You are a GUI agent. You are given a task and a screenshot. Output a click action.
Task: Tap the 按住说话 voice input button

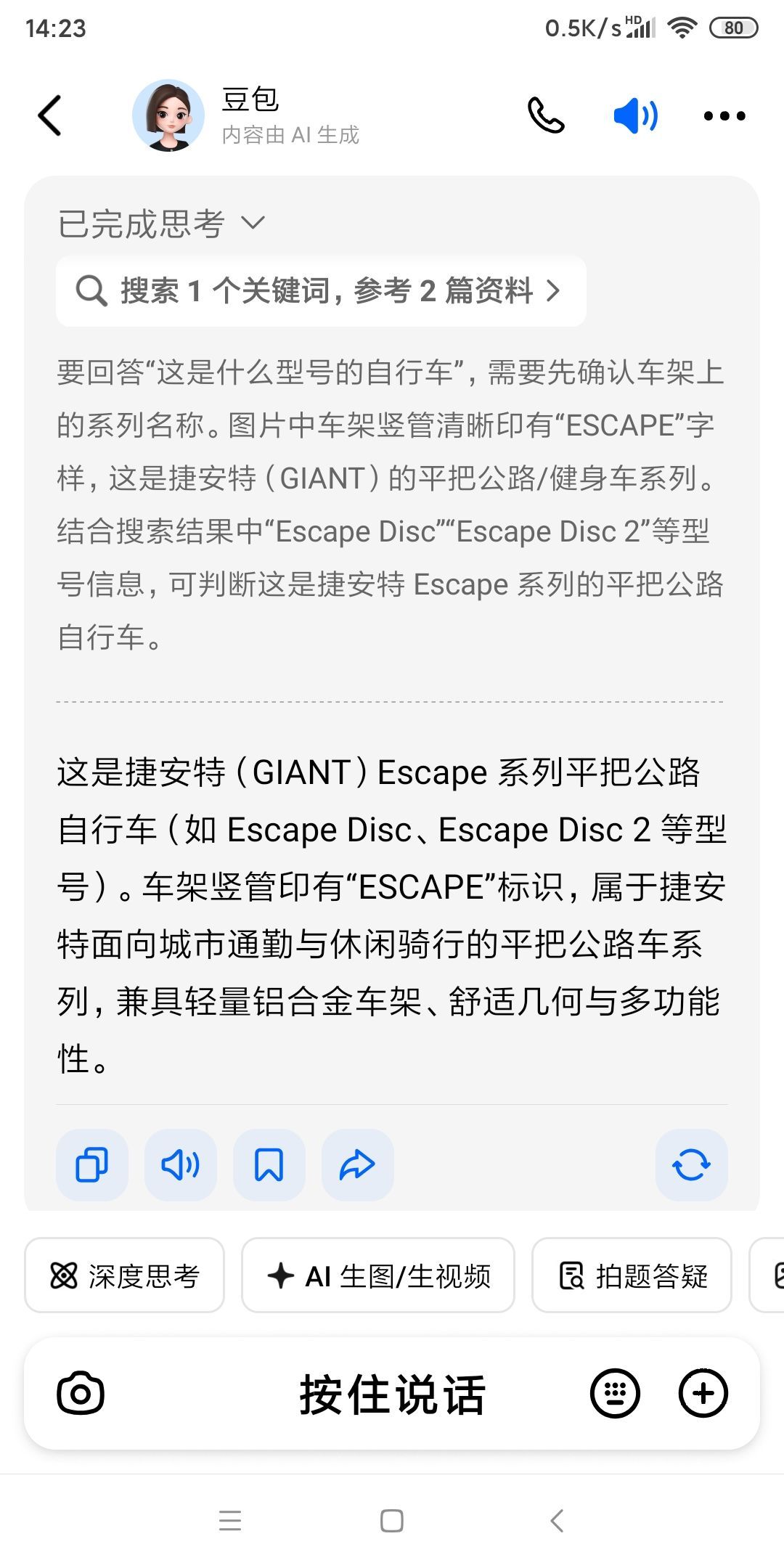[392, 1394]
